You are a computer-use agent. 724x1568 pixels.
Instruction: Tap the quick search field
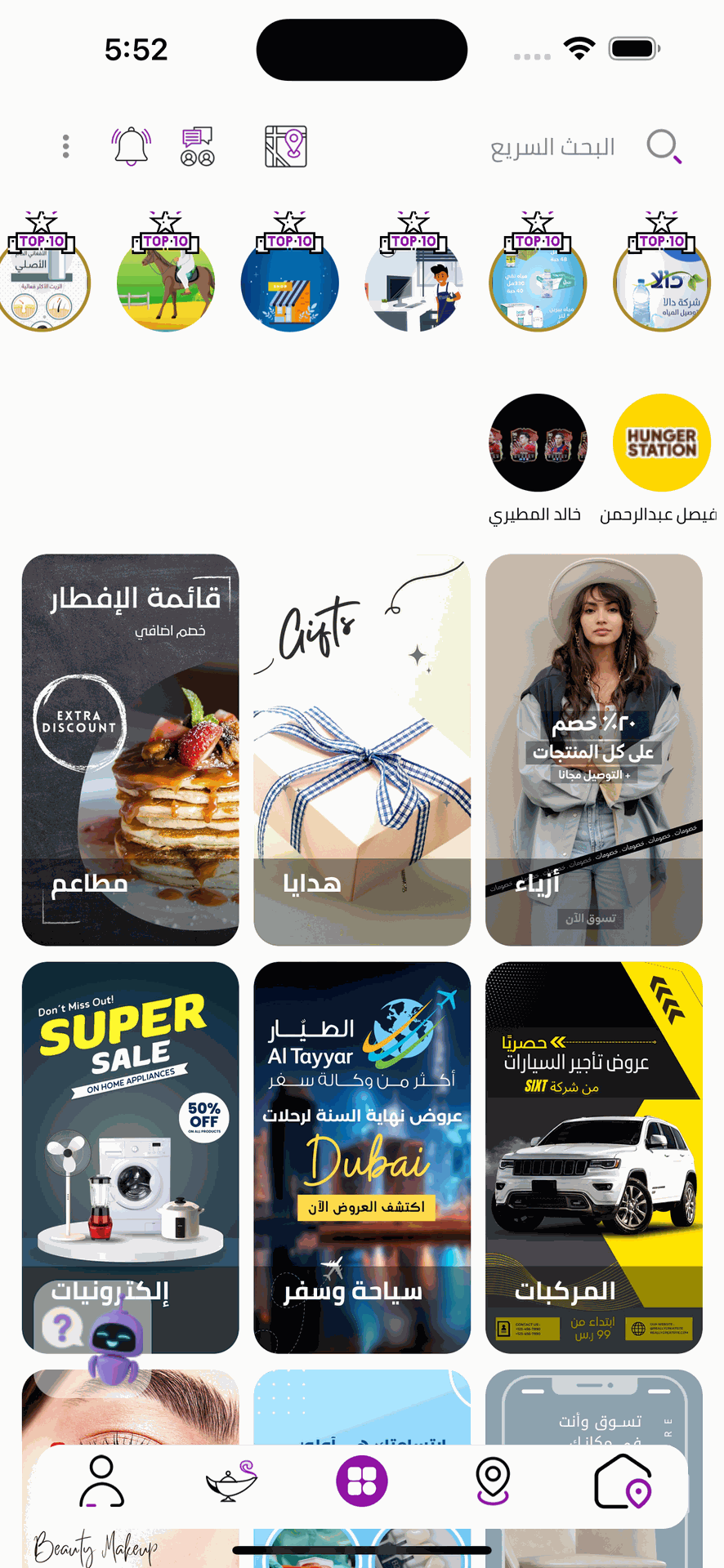552,148
